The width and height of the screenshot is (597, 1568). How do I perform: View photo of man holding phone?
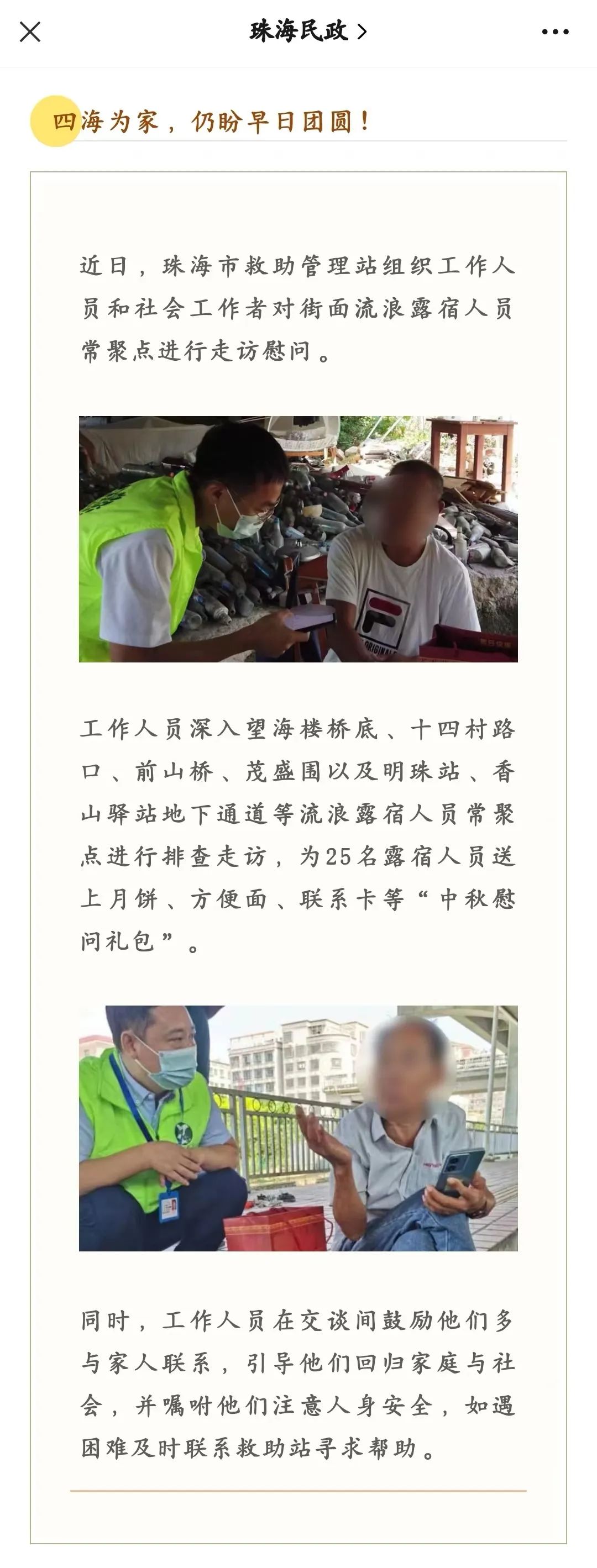point(298,1128)
